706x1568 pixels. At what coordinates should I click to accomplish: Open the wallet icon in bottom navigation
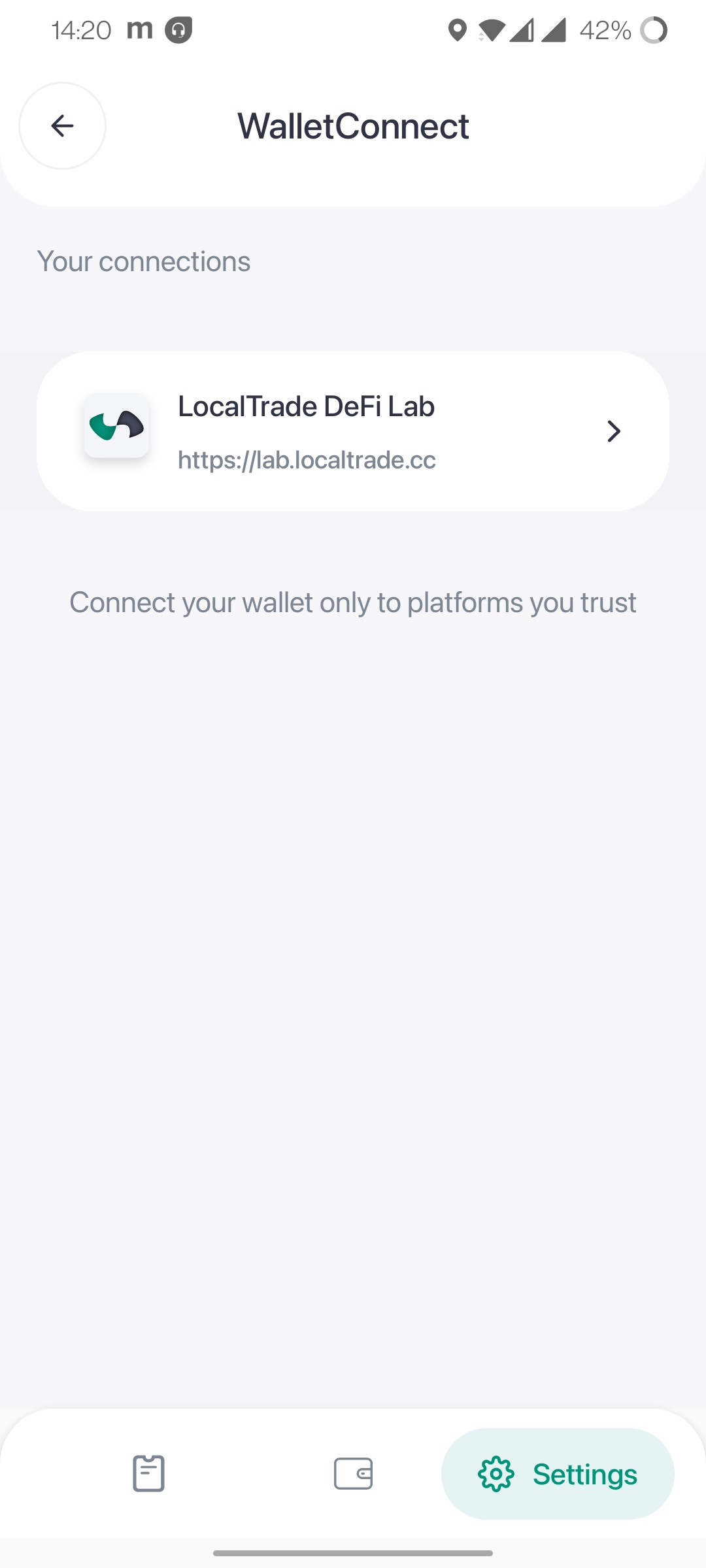point(352,1474)
